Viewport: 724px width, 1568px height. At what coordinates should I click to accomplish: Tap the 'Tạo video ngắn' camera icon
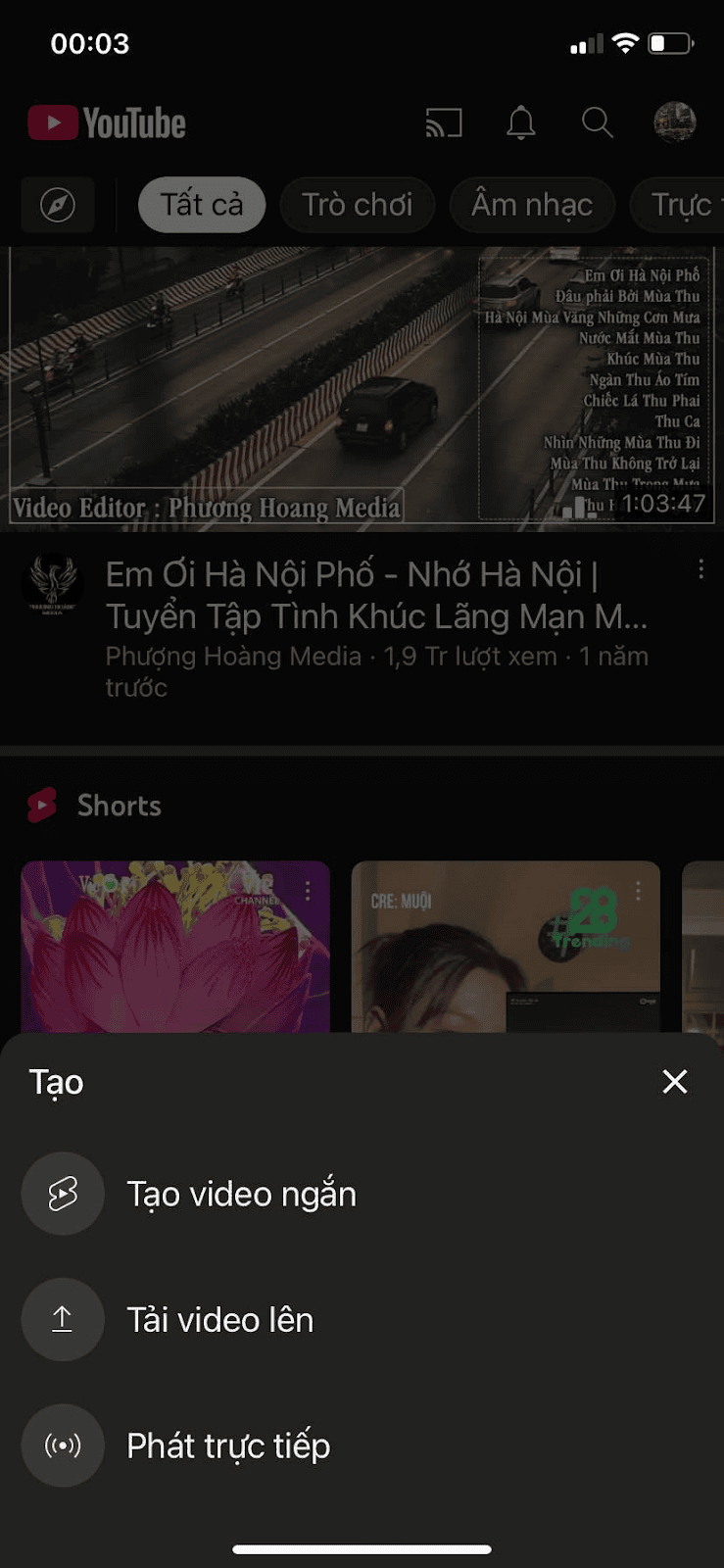point(63,1194)
